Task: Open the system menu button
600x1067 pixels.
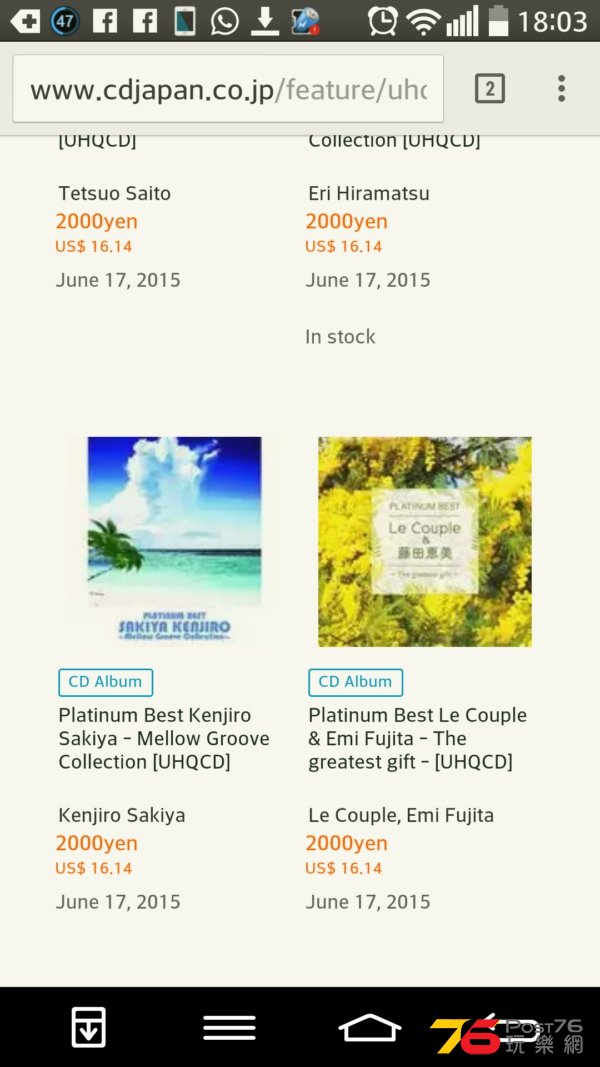Action: (229, 1027)
